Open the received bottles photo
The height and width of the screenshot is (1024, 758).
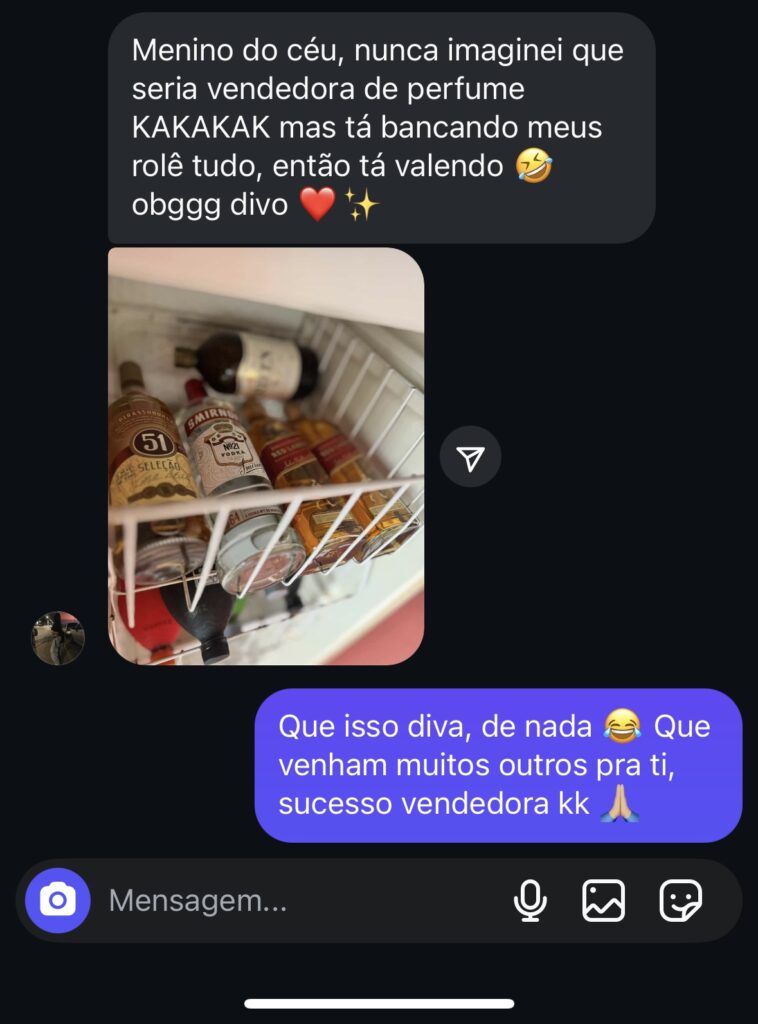[266, 456]
